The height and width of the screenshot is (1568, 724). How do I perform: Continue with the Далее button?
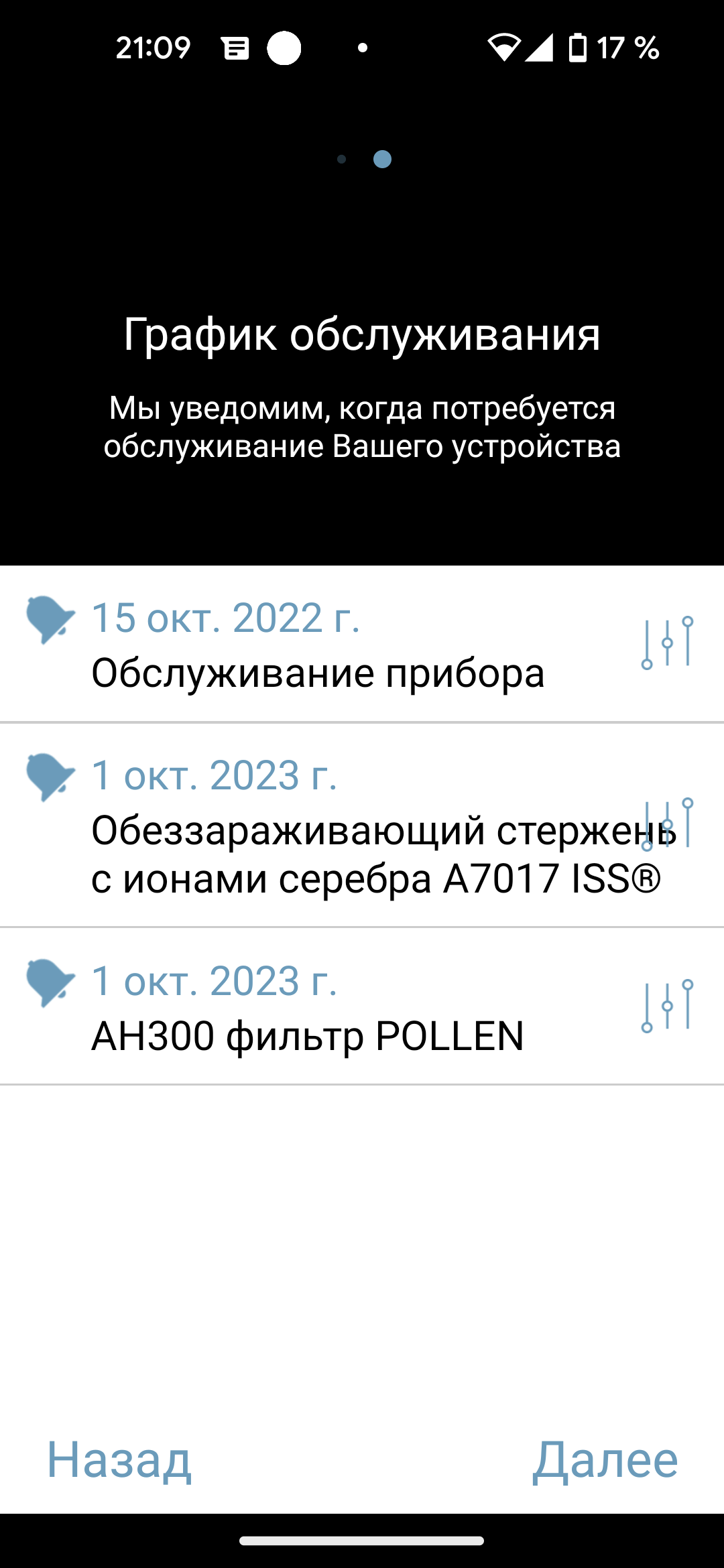[605, 1460]
